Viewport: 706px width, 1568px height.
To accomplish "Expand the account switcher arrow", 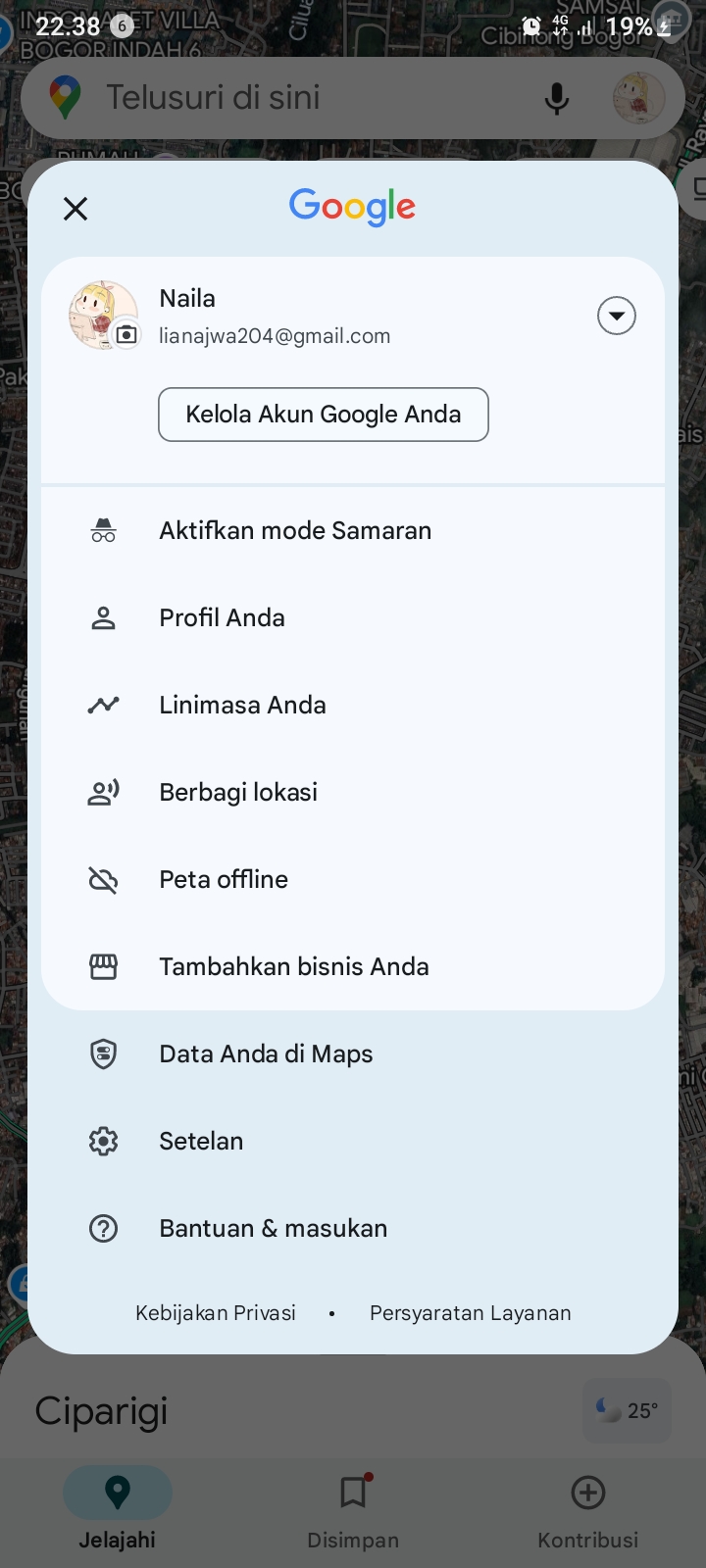I will pyautogui.click(x=617, y=316).
